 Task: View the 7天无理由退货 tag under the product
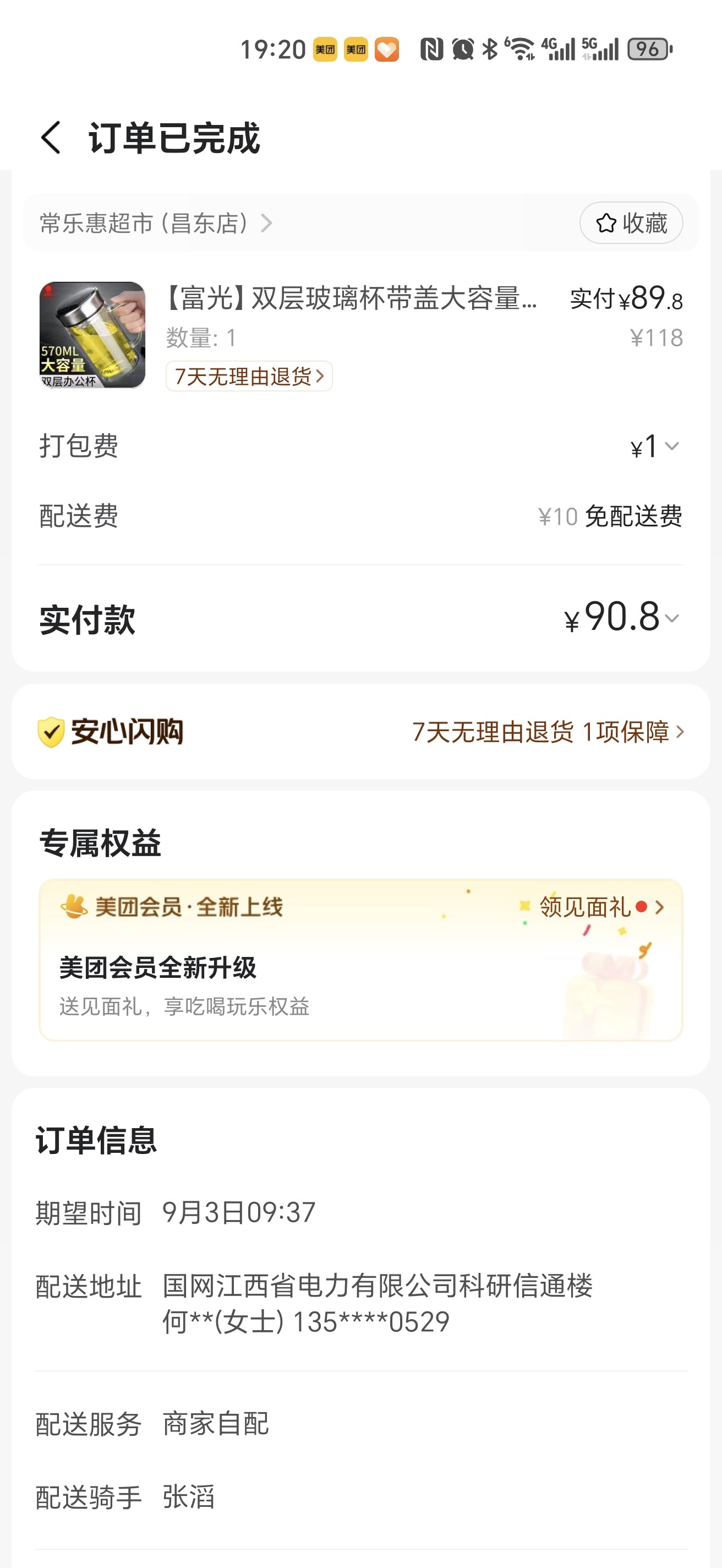click(x=249, y=376)
